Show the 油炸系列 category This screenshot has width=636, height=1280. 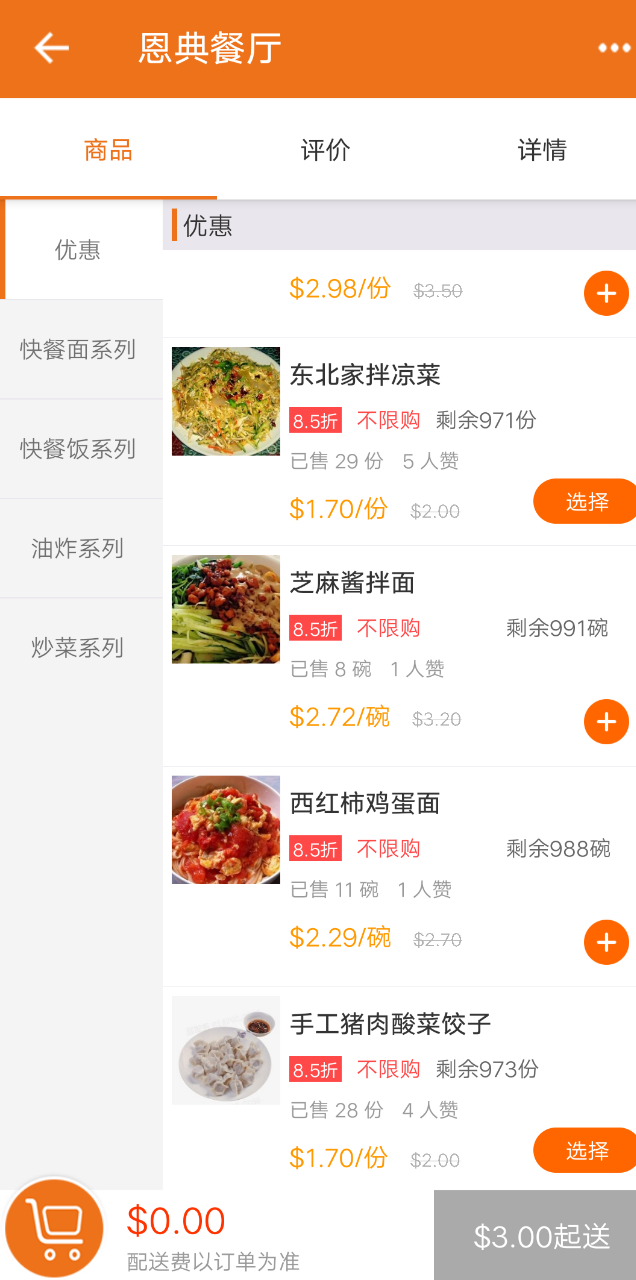click(x=78, y=548)
